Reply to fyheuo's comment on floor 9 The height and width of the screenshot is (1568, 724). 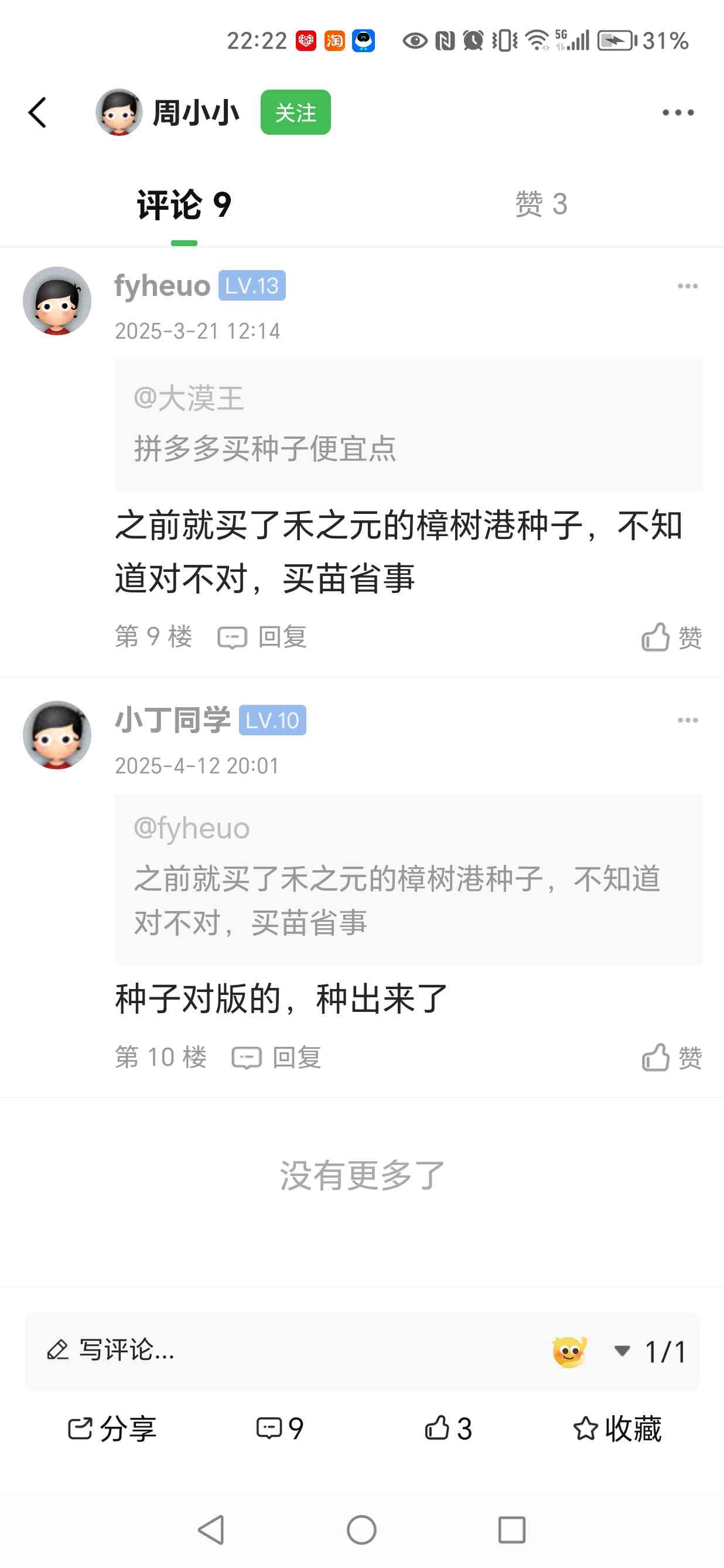(263, 638)
